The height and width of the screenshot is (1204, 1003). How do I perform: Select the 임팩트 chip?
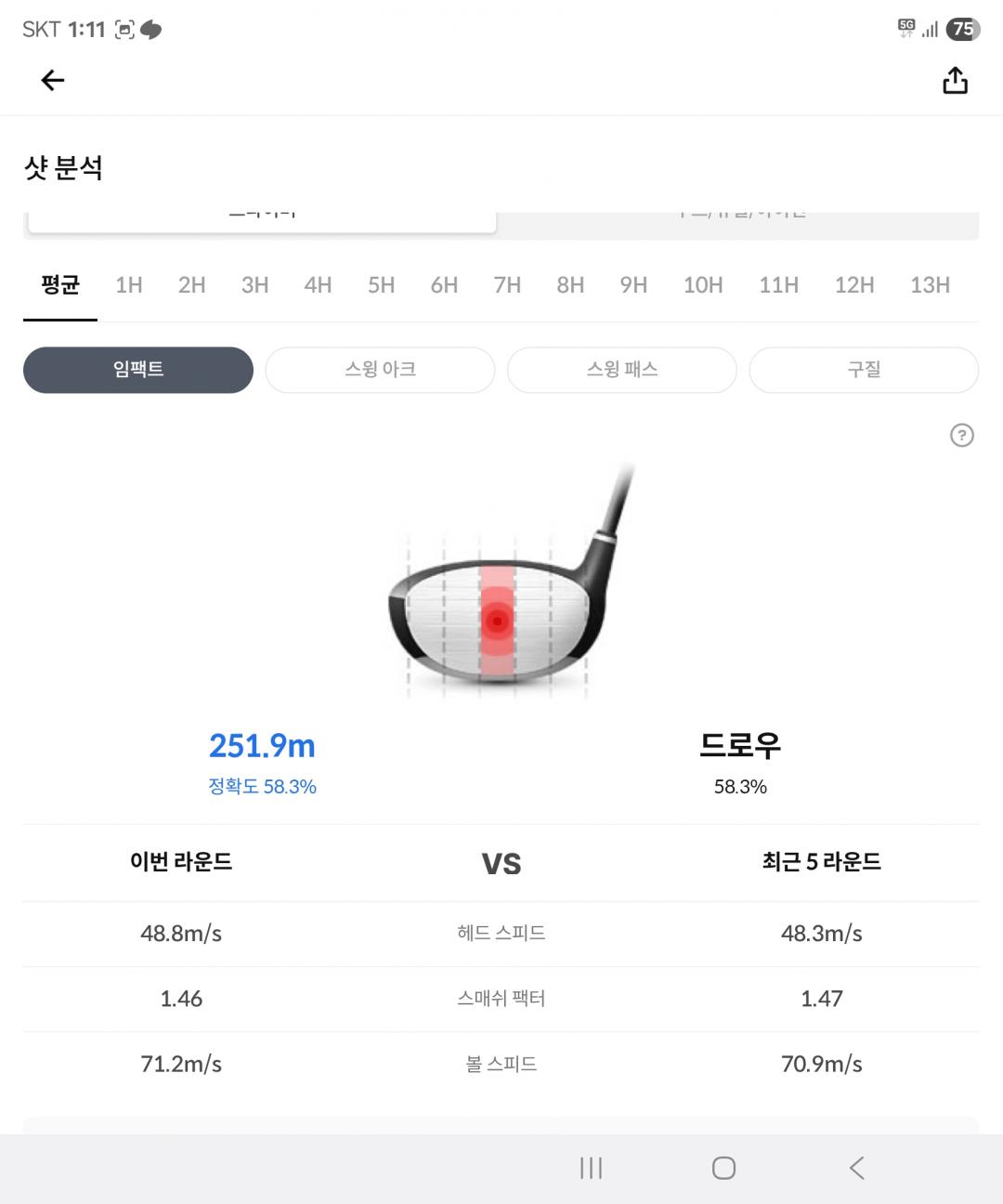click(x=138, y=370)
